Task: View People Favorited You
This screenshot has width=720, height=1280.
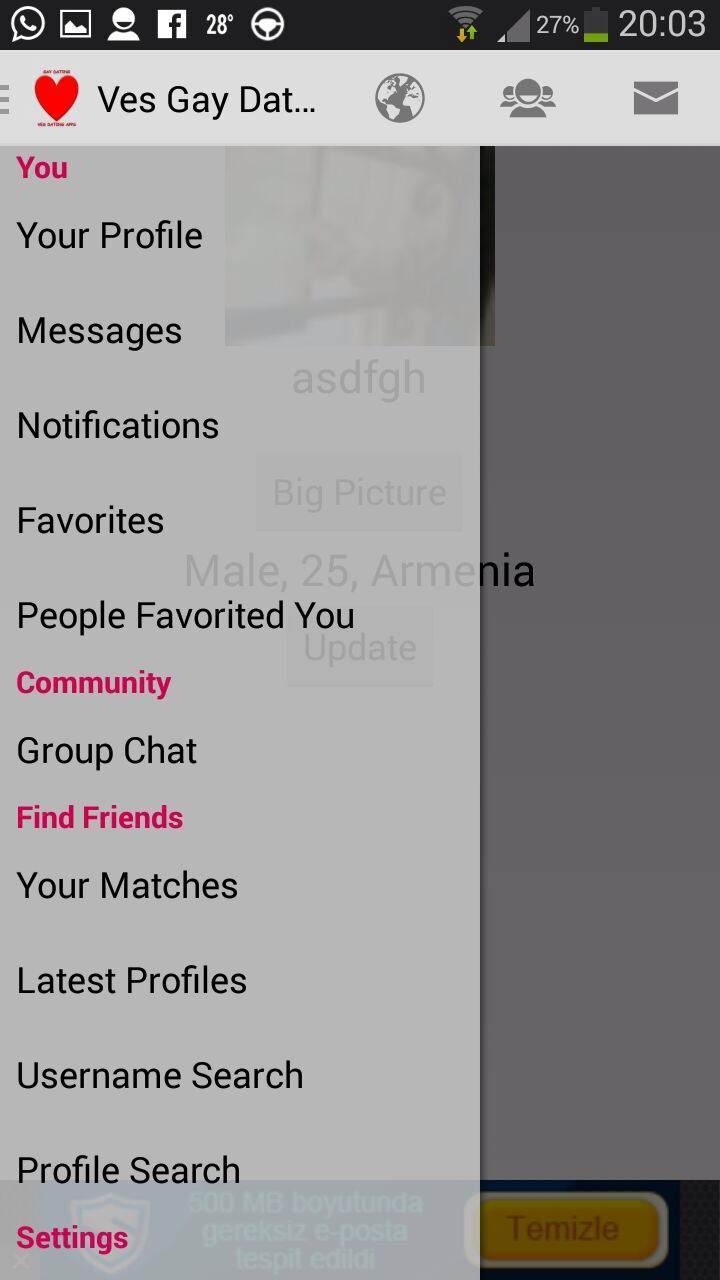Action: click(185, 615)
